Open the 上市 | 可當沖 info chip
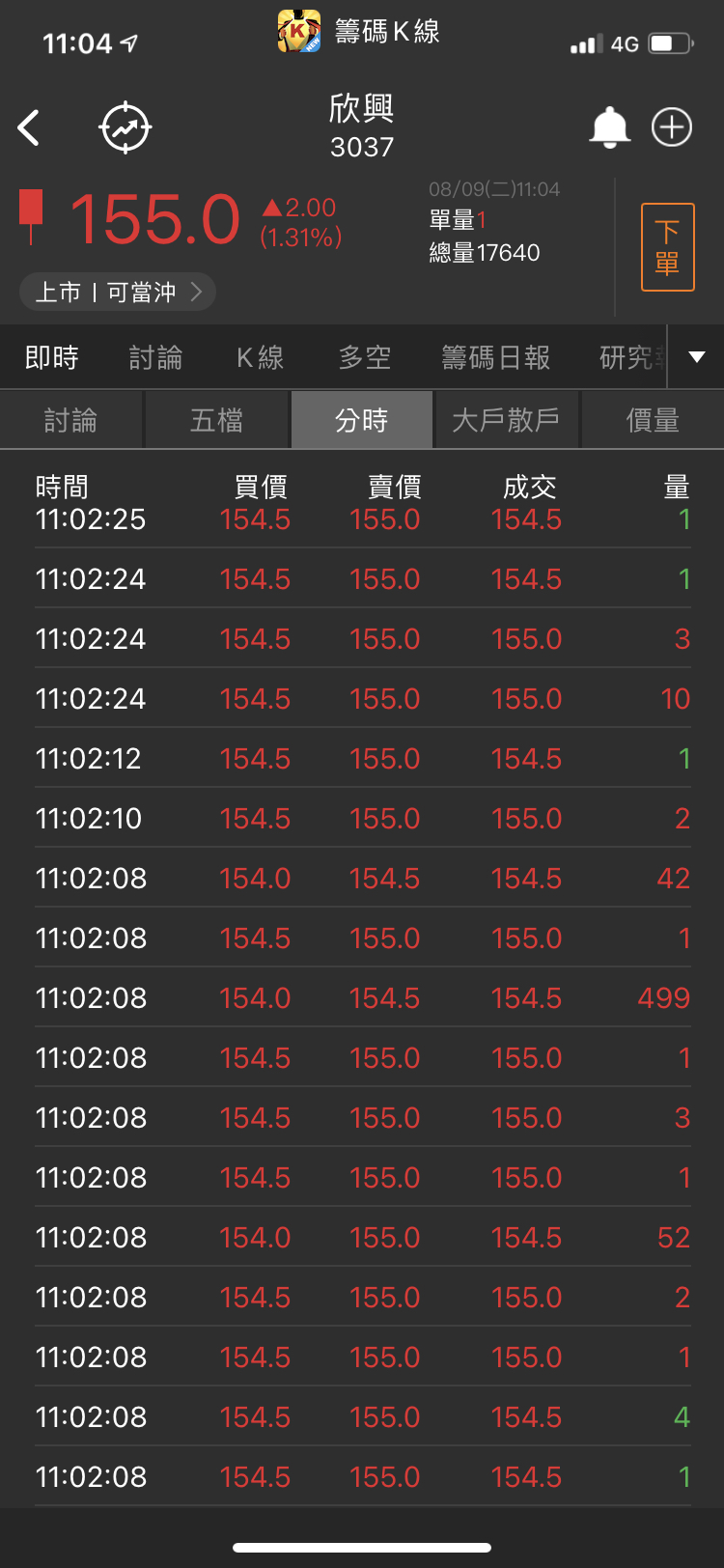Image resolution: width=724 pixels, height=1568 pixels. coord(118,292)
